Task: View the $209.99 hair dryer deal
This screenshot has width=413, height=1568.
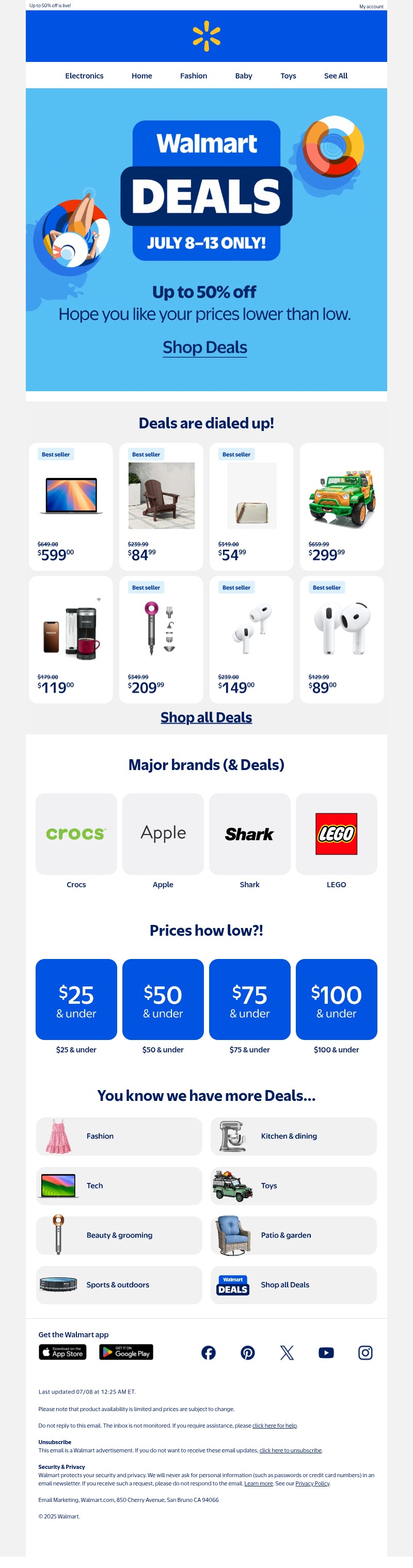Action: click(161, 639)
